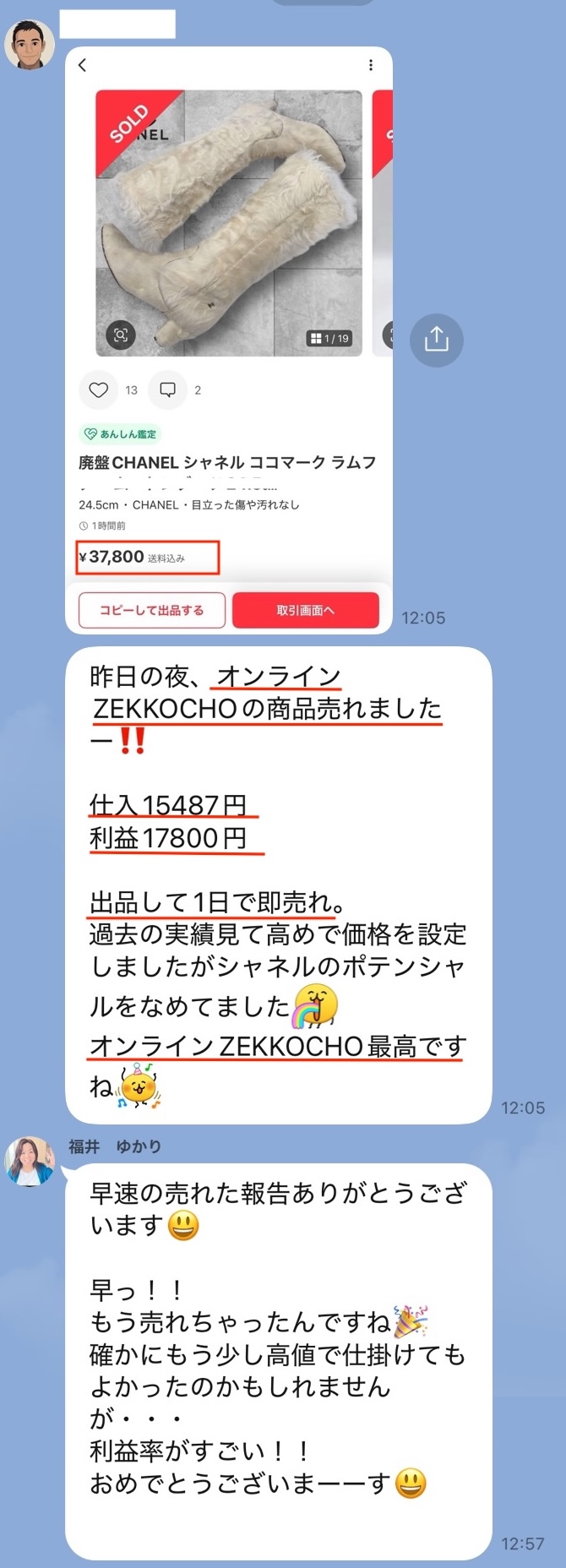Open the profile avatar of the image sender
This screenshot has height=1568, width=566.
click(30, 45)
